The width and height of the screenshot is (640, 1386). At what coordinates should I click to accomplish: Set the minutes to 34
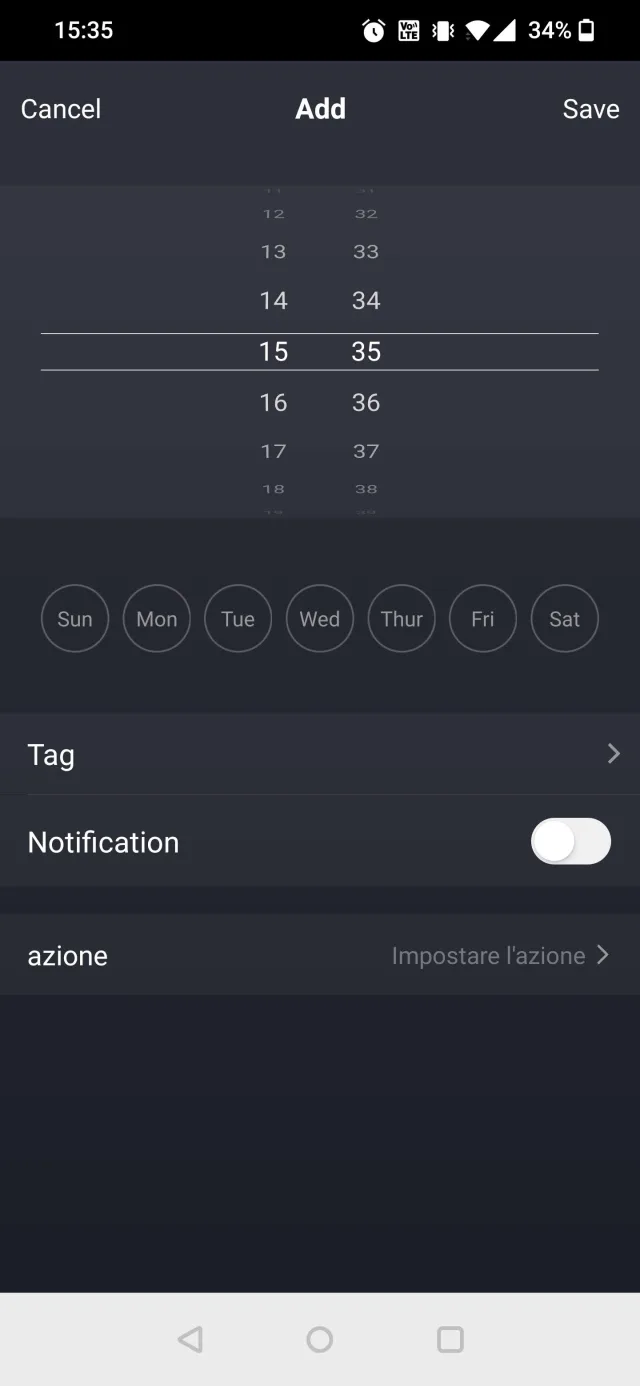click(366, 301)
